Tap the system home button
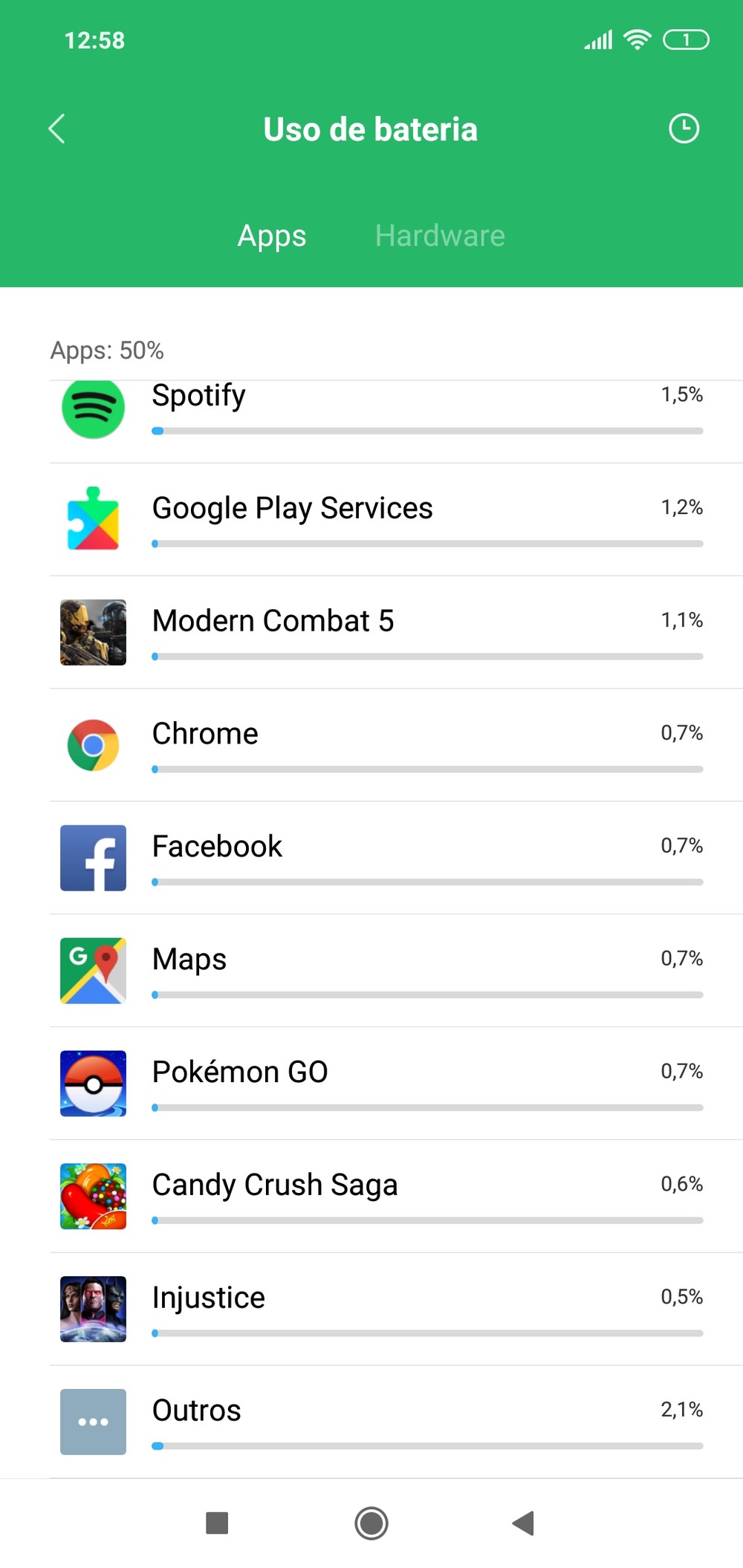Image resolution: width=743 pixels, height=1568 pixels. (371, 1523)
